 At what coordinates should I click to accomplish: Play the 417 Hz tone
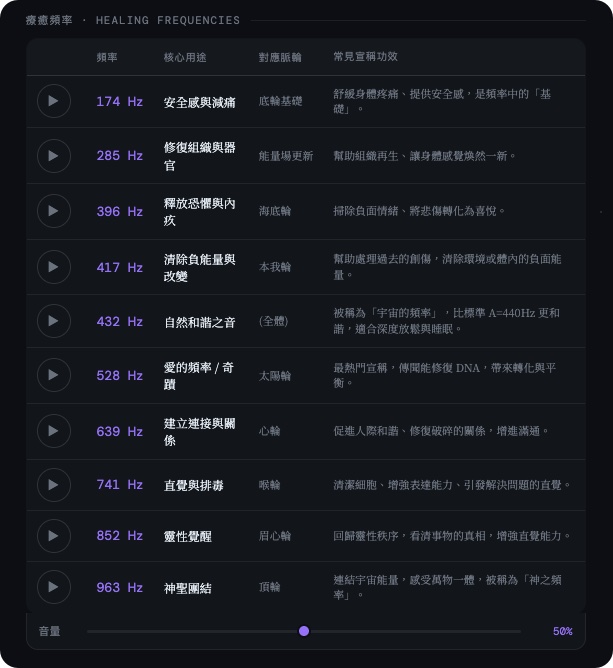[54, 267]
